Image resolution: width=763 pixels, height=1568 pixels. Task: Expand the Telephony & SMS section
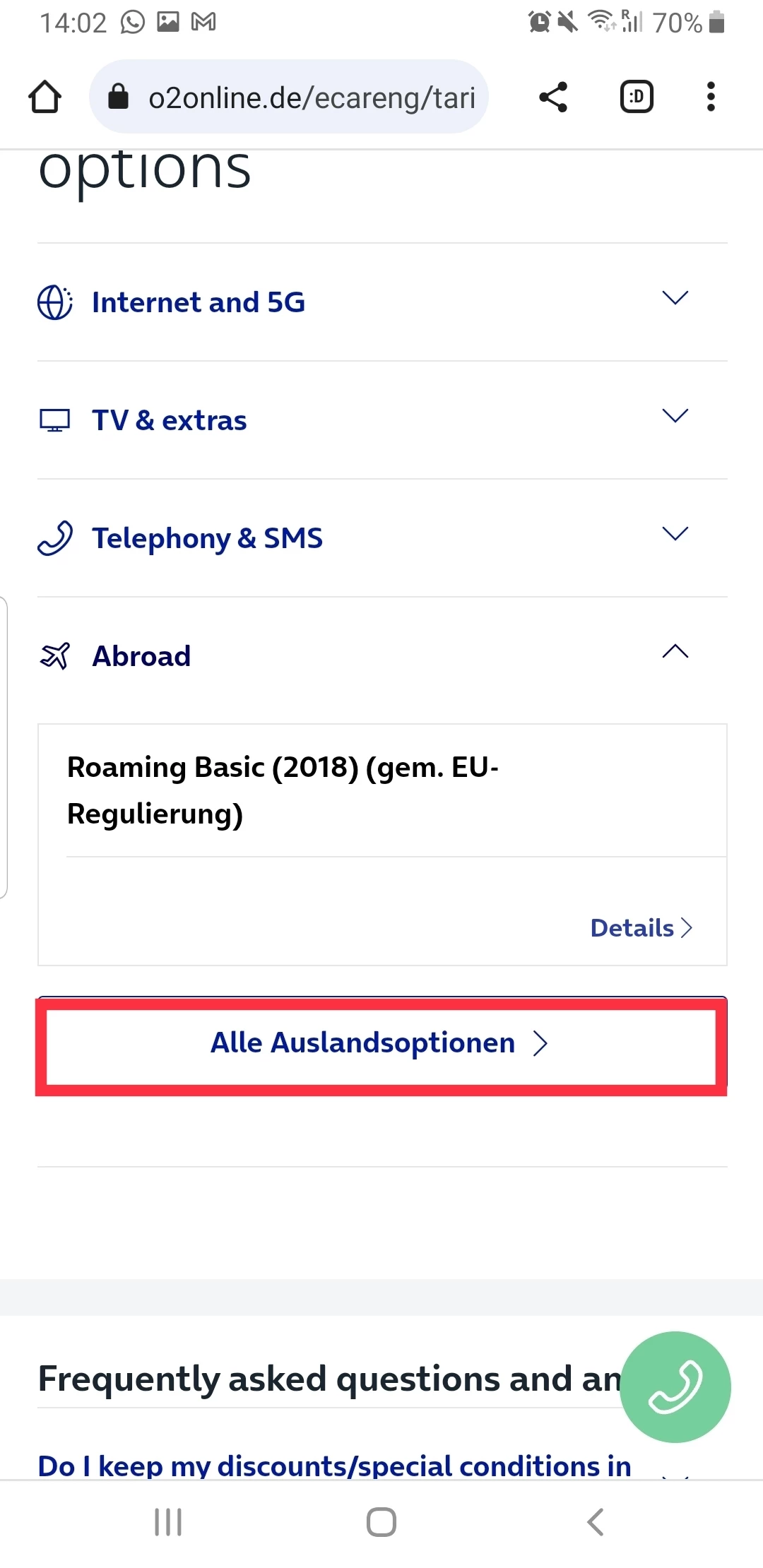[381, 538]
